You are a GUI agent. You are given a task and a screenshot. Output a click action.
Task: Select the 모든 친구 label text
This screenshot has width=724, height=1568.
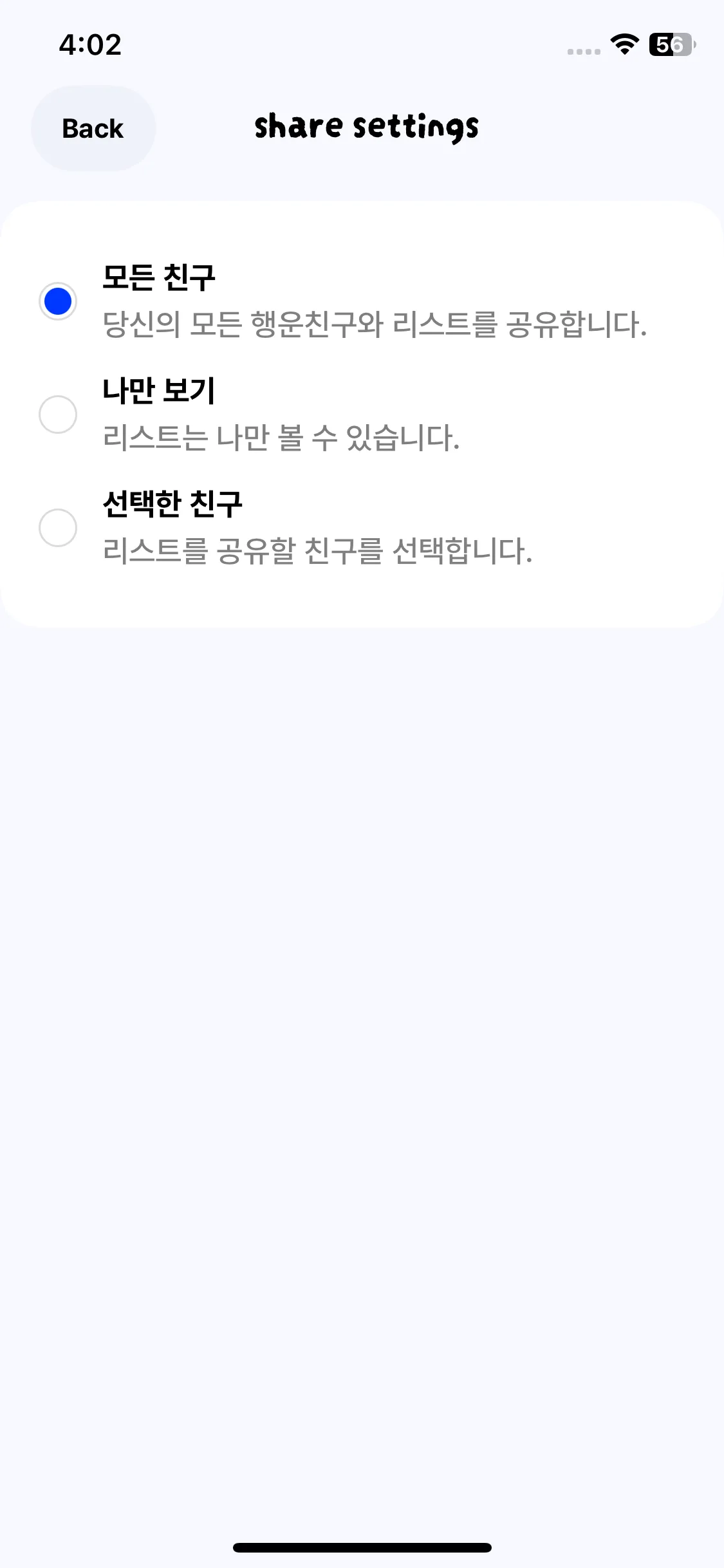(157, 277)
